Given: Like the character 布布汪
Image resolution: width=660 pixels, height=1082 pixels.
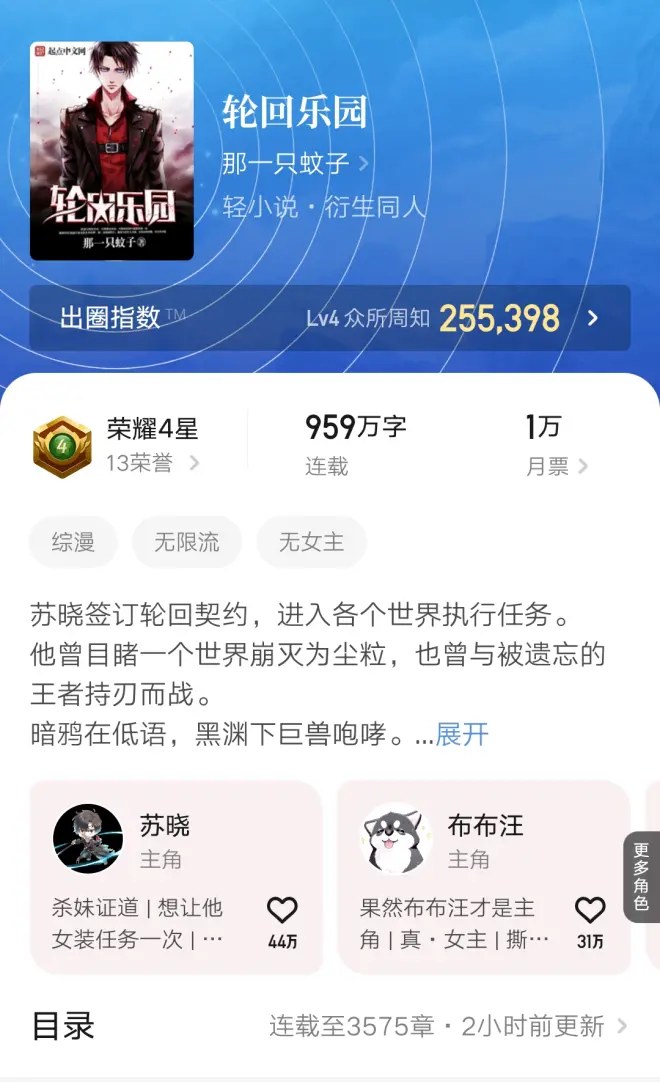Looking at the screenshot, I should [590, 911].
